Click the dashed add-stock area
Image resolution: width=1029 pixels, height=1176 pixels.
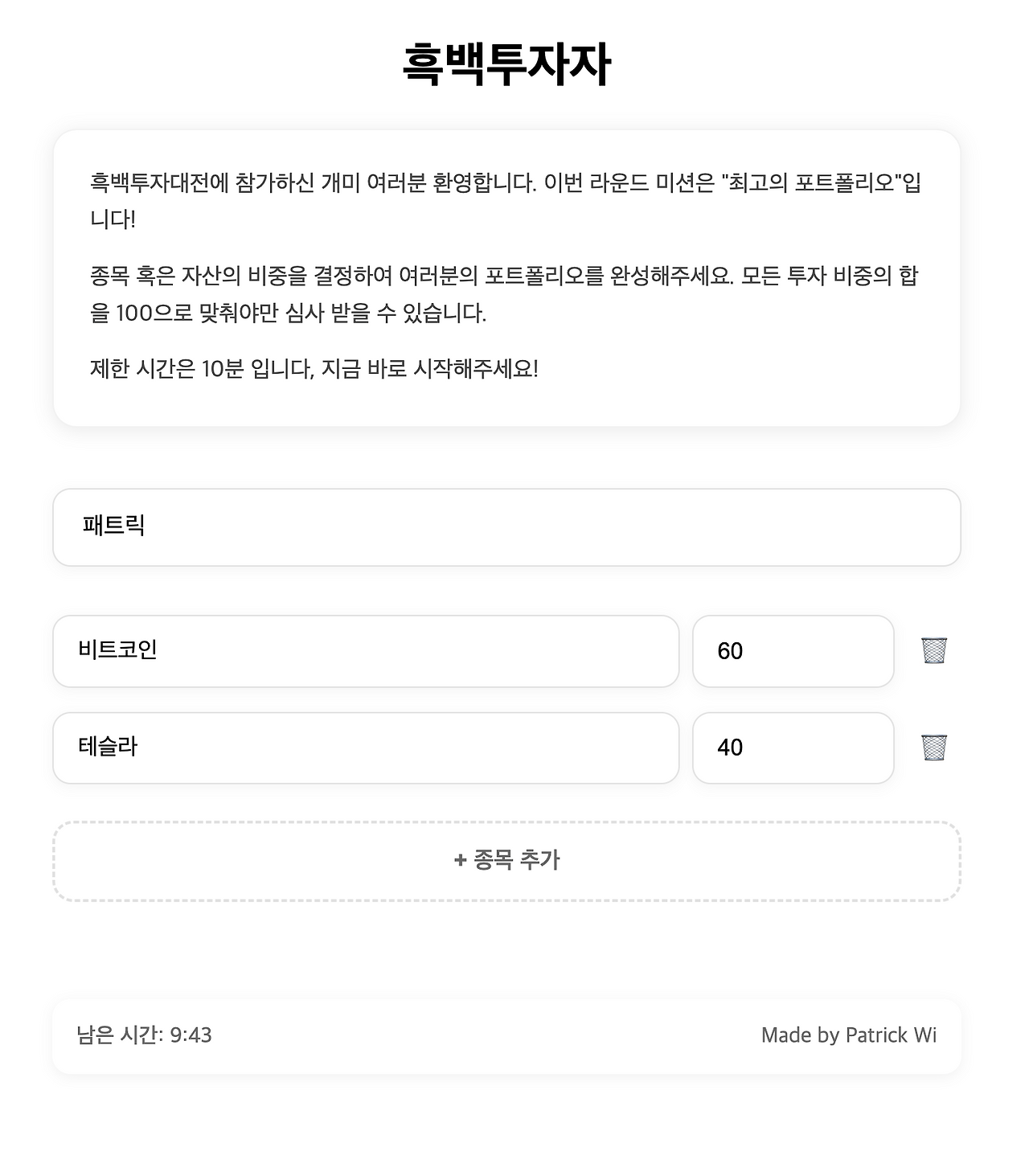(508, 861)
